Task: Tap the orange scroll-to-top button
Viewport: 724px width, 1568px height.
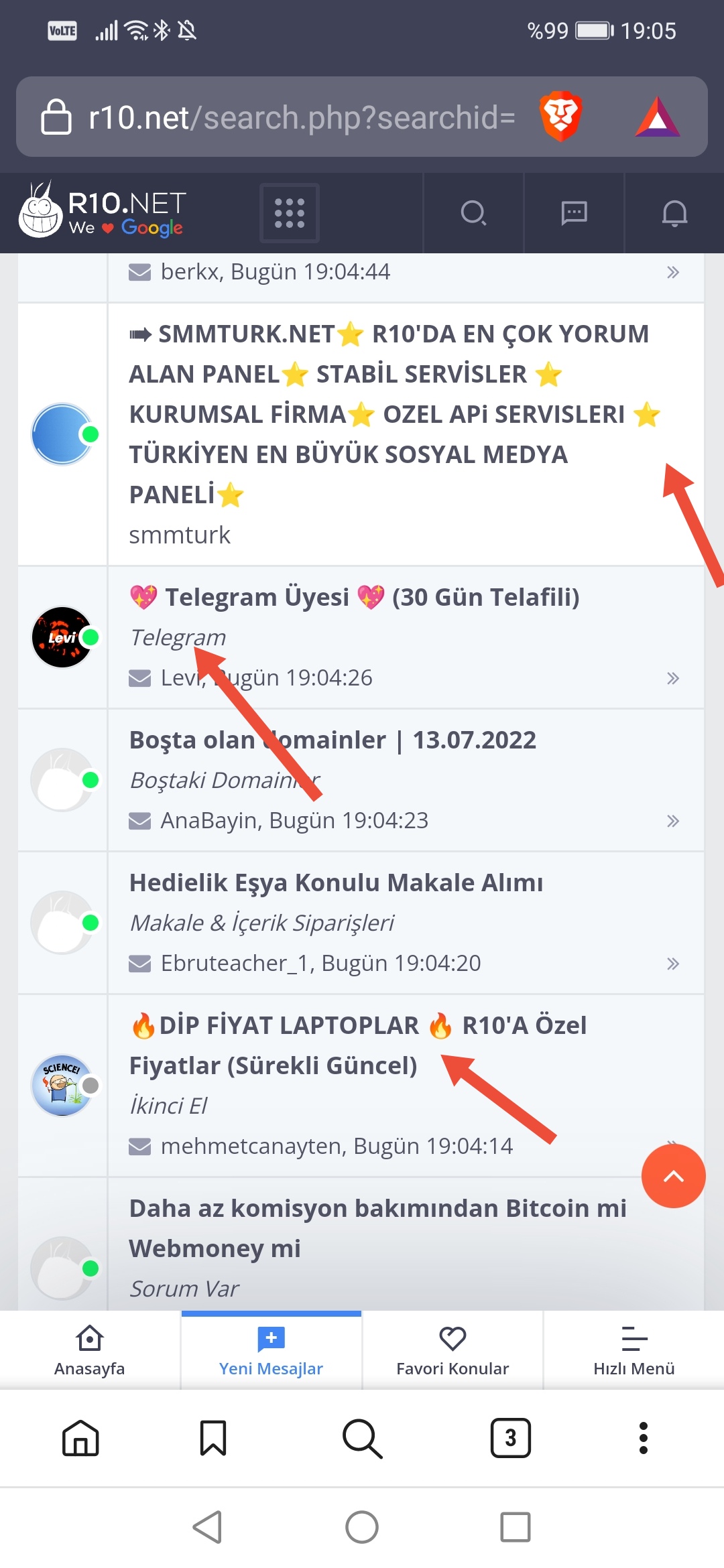Action: pyautogui.click(x=673, y=1176)
